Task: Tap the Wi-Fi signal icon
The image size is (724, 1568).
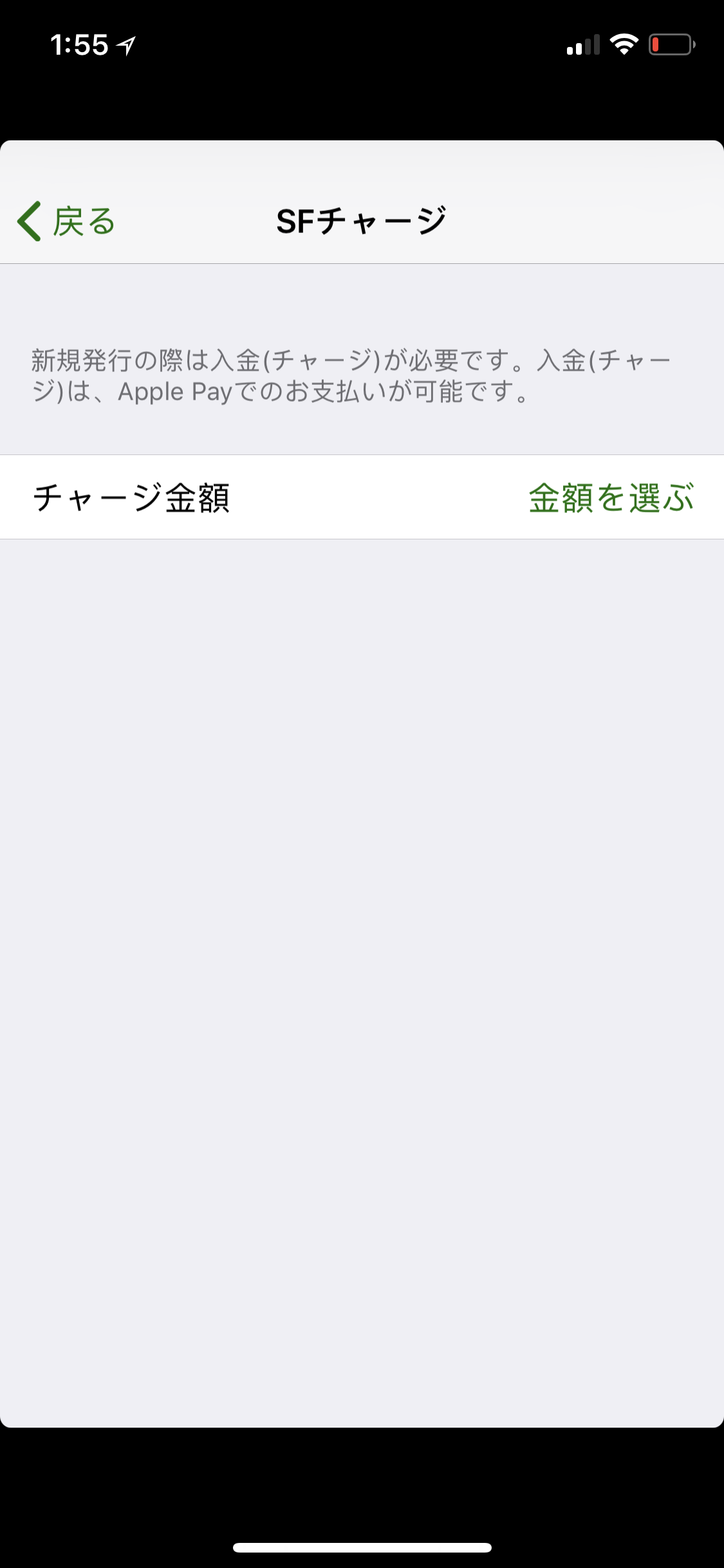Action: (623, 42)
